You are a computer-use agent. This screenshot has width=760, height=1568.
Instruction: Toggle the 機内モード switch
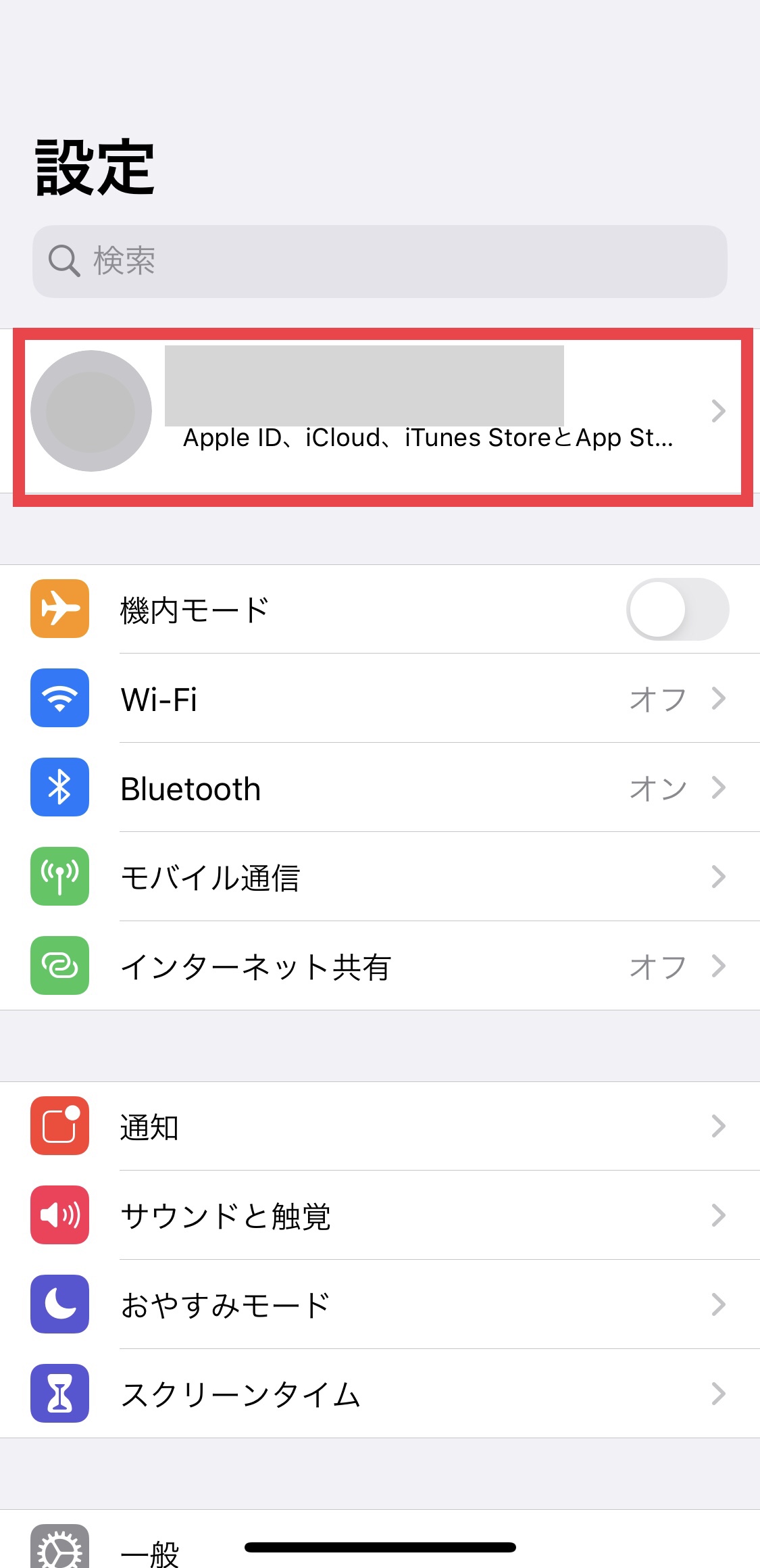pyautogui.click(x=678, y=609)
